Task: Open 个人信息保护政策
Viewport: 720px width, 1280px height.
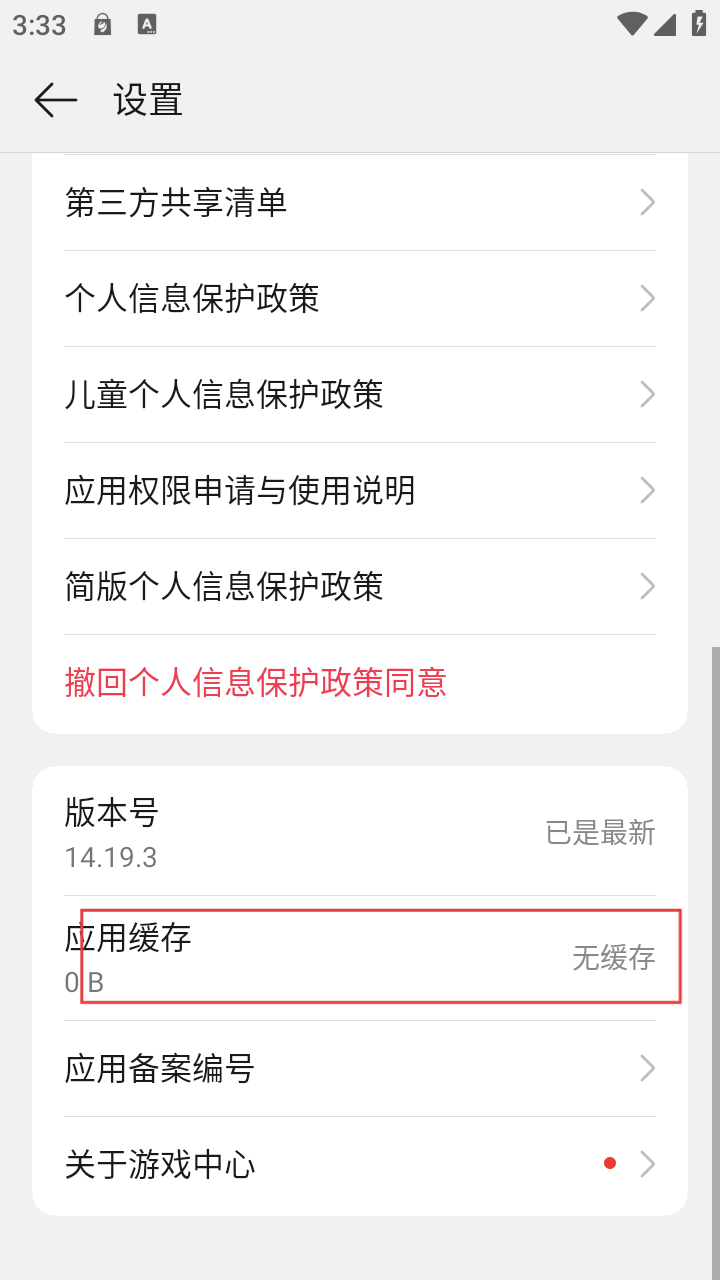Action: [360, 299]
